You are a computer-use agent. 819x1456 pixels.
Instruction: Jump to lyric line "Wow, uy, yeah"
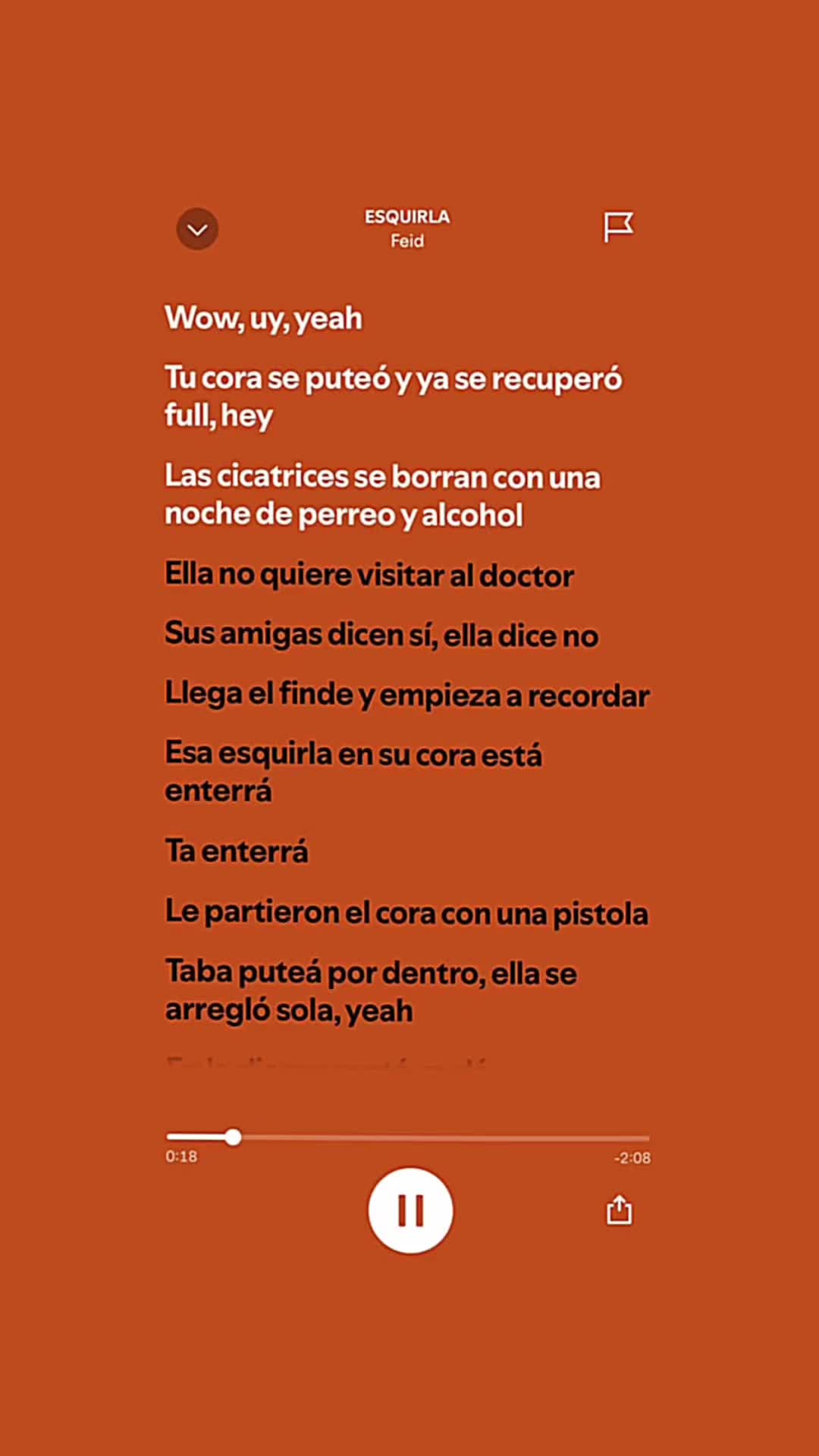click(263, 318)
